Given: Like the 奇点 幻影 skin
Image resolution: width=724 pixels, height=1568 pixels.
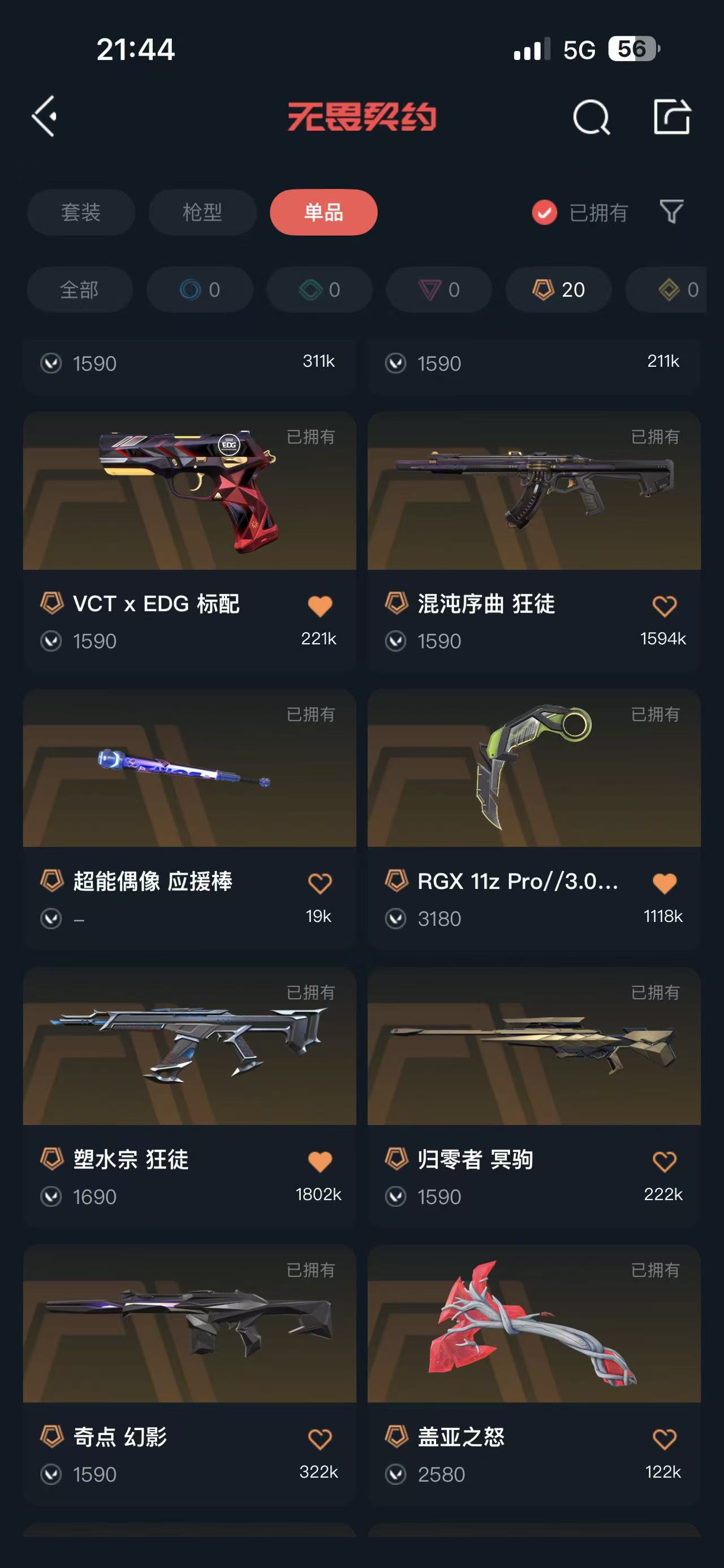Looking at the screenshot, I should [320, 1439].
